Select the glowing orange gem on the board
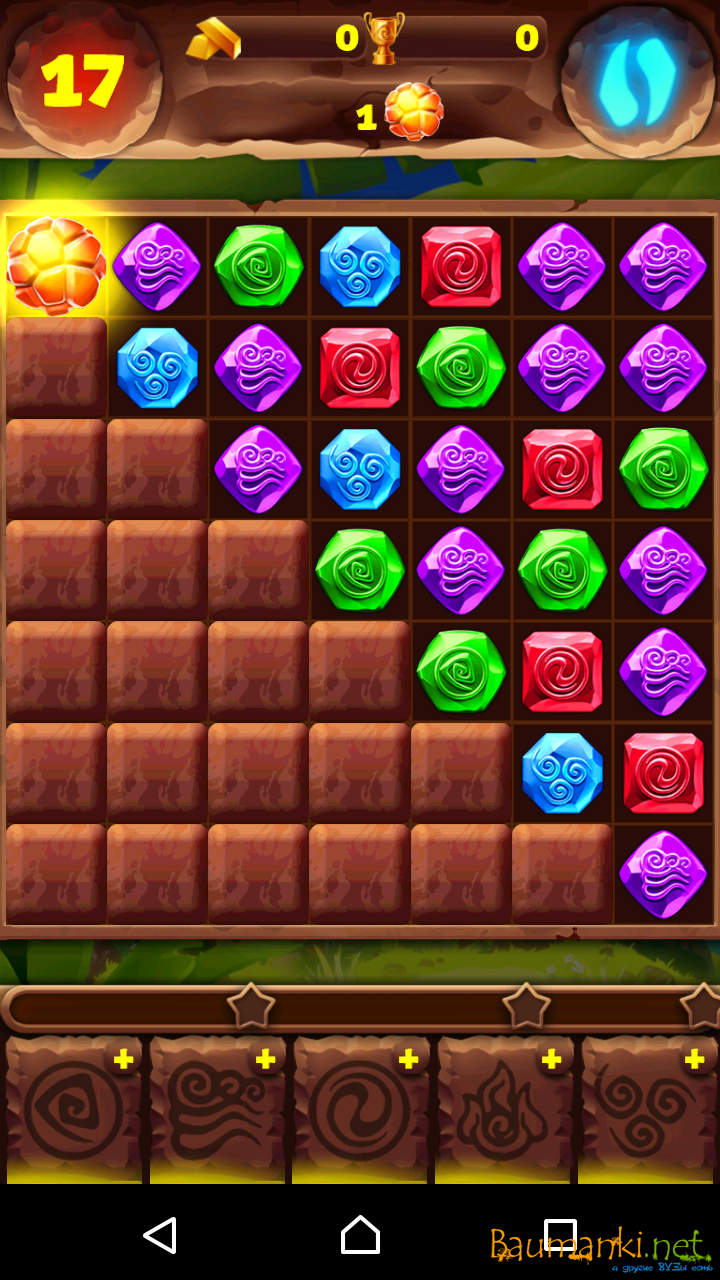The image size is (720, 1280). [x=56, y=266]
